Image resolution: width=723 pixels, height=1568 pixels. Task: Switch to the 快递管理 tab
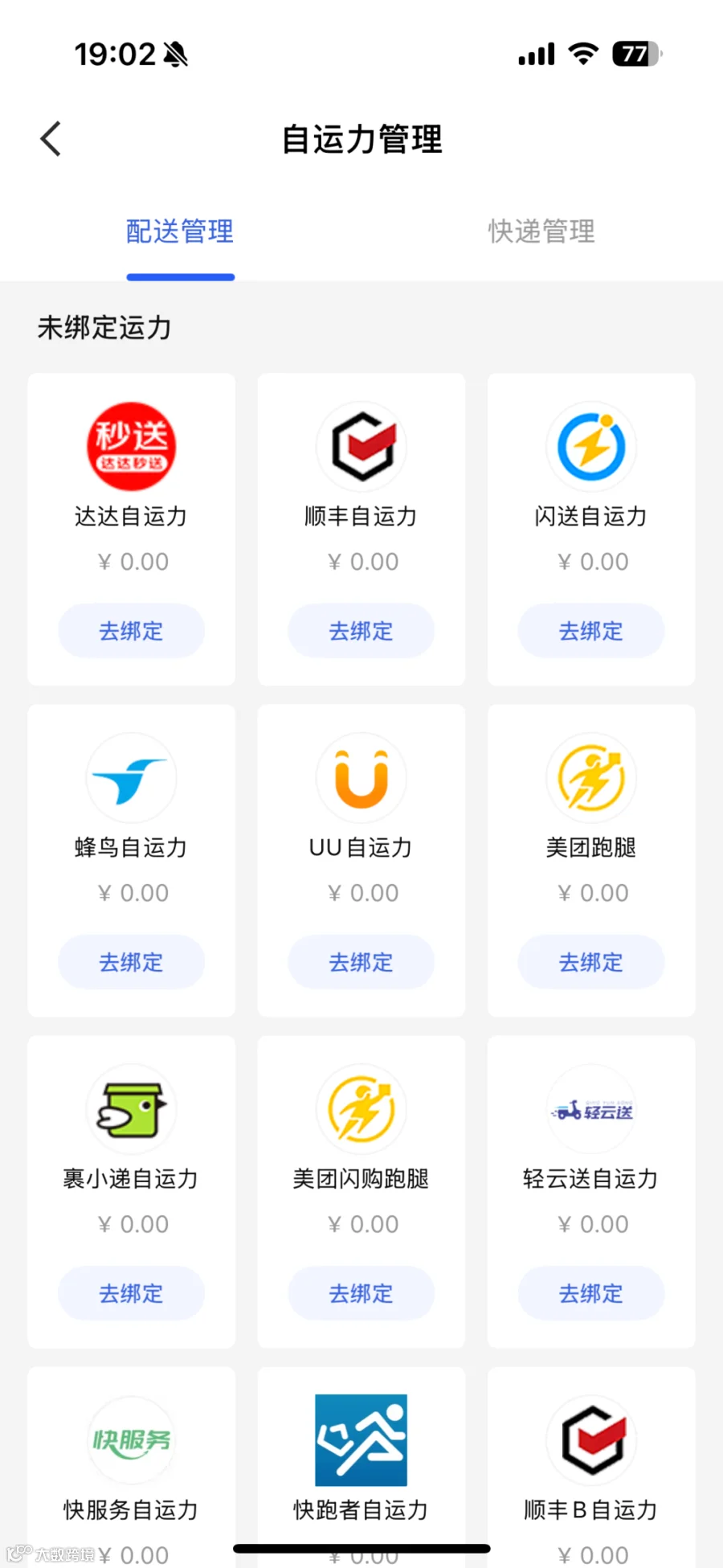click(x=541, y=231)
